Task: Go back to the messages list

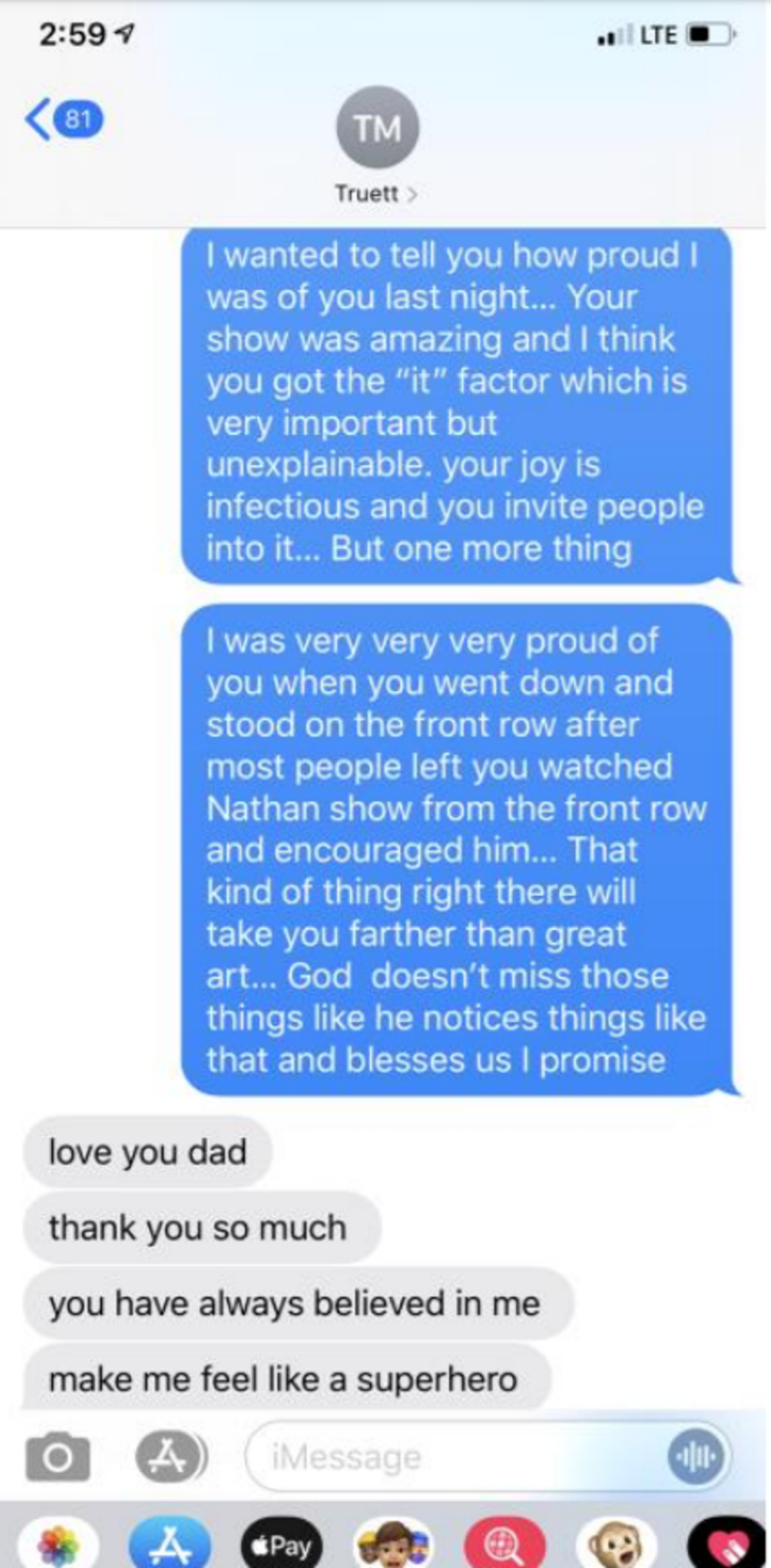Action: (x=62, y=119)
